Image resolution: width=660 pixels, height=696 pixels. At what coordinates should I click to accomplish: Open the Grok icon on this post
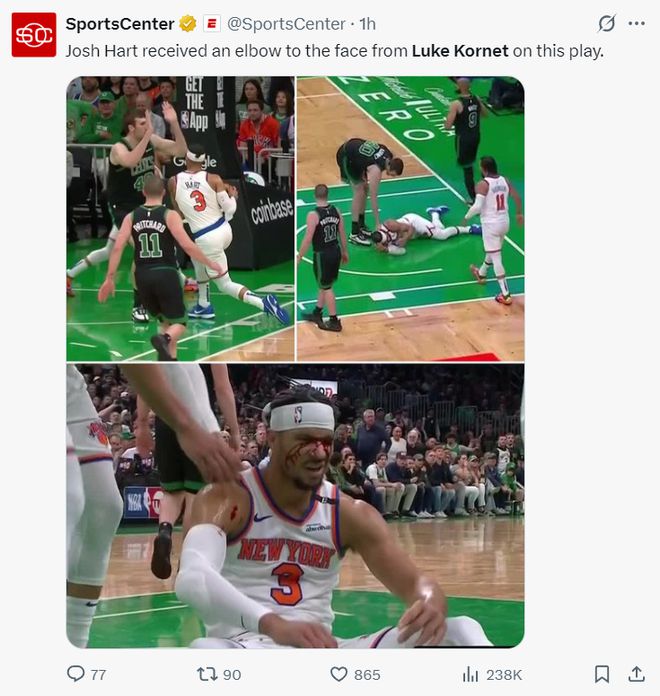point(606,23)
